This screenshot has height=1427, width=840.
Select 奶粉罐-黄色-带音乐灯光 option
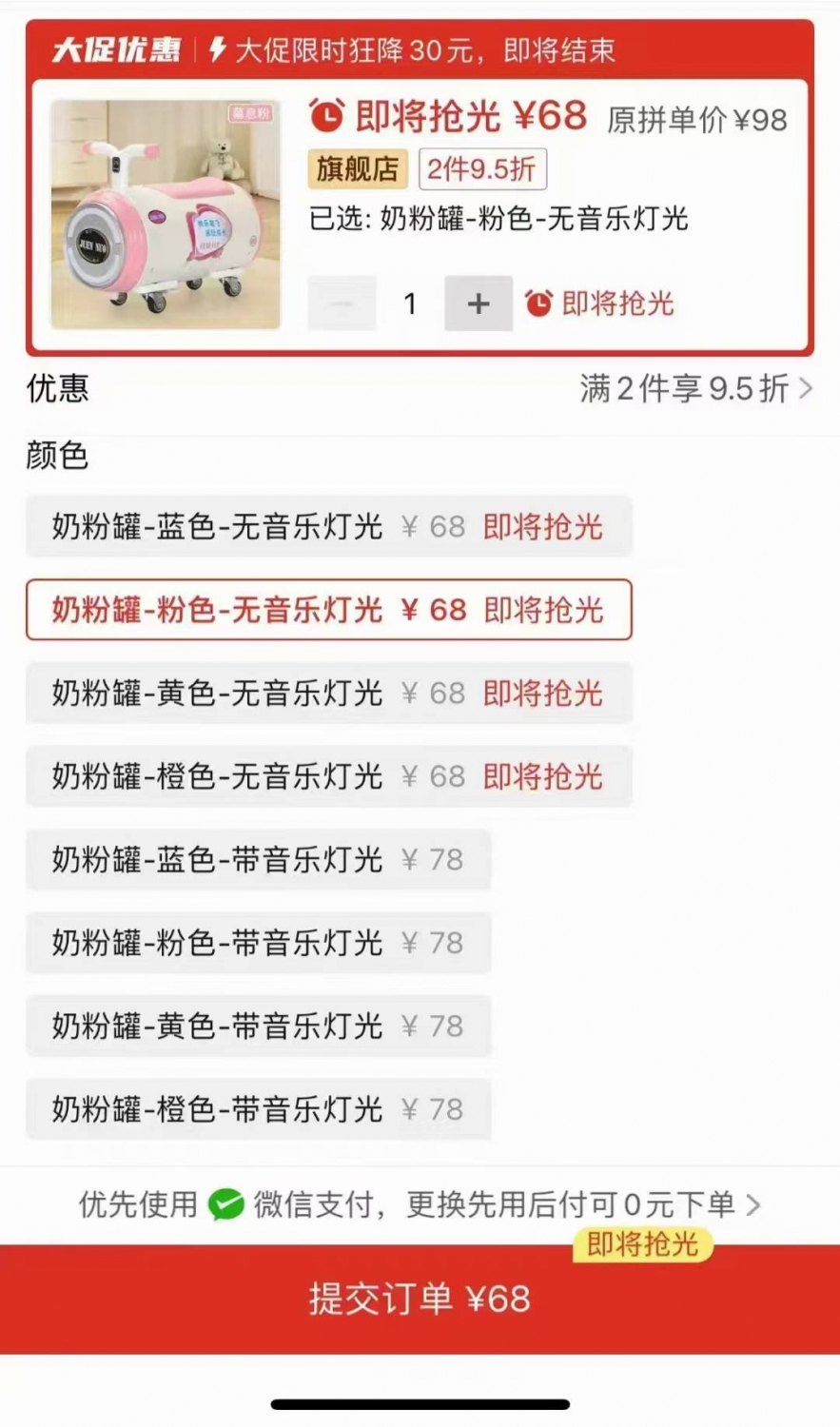coord(258,1026)
